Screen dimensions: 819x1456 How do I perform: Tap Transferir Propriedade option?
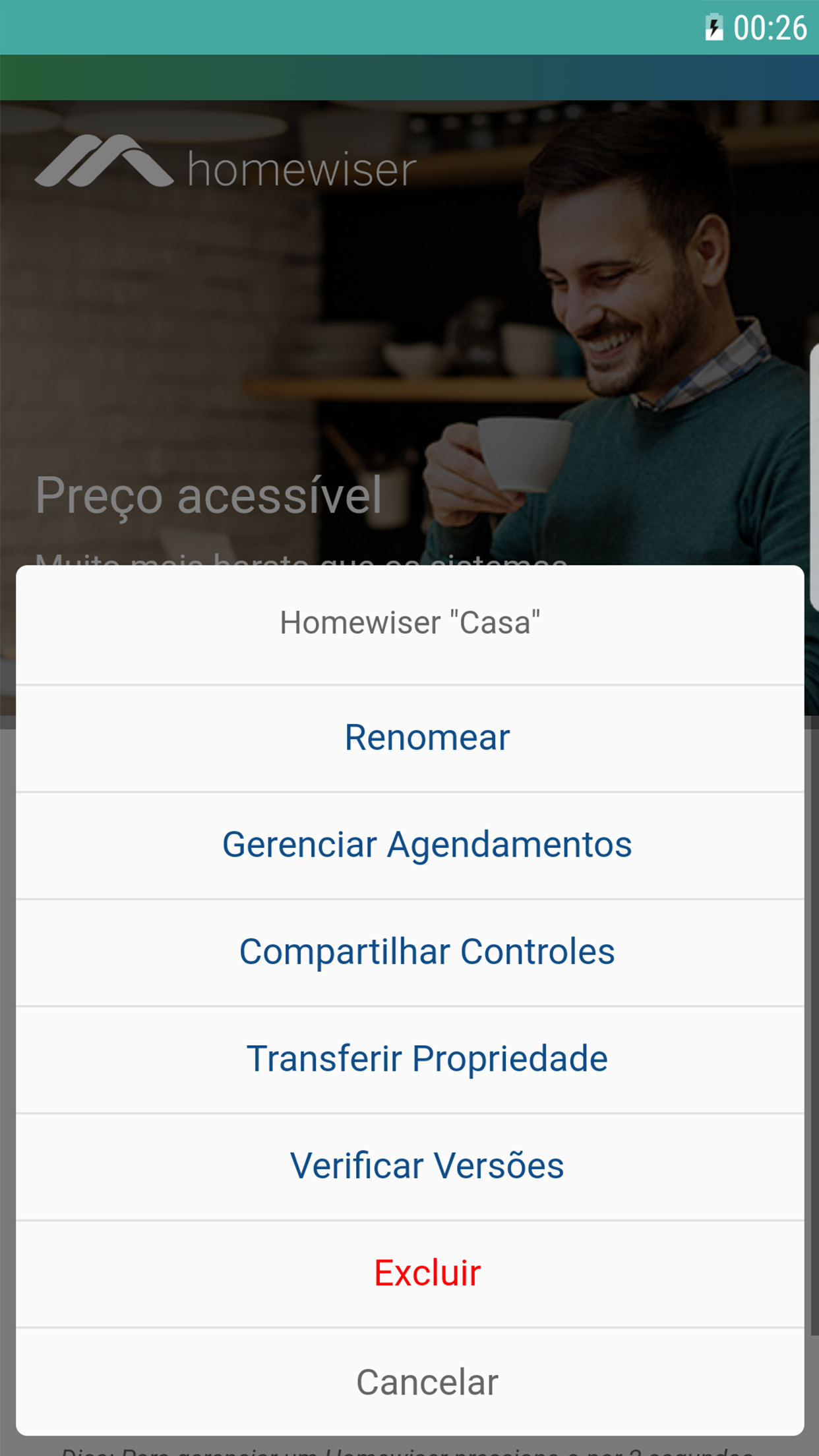(427, 1059)
